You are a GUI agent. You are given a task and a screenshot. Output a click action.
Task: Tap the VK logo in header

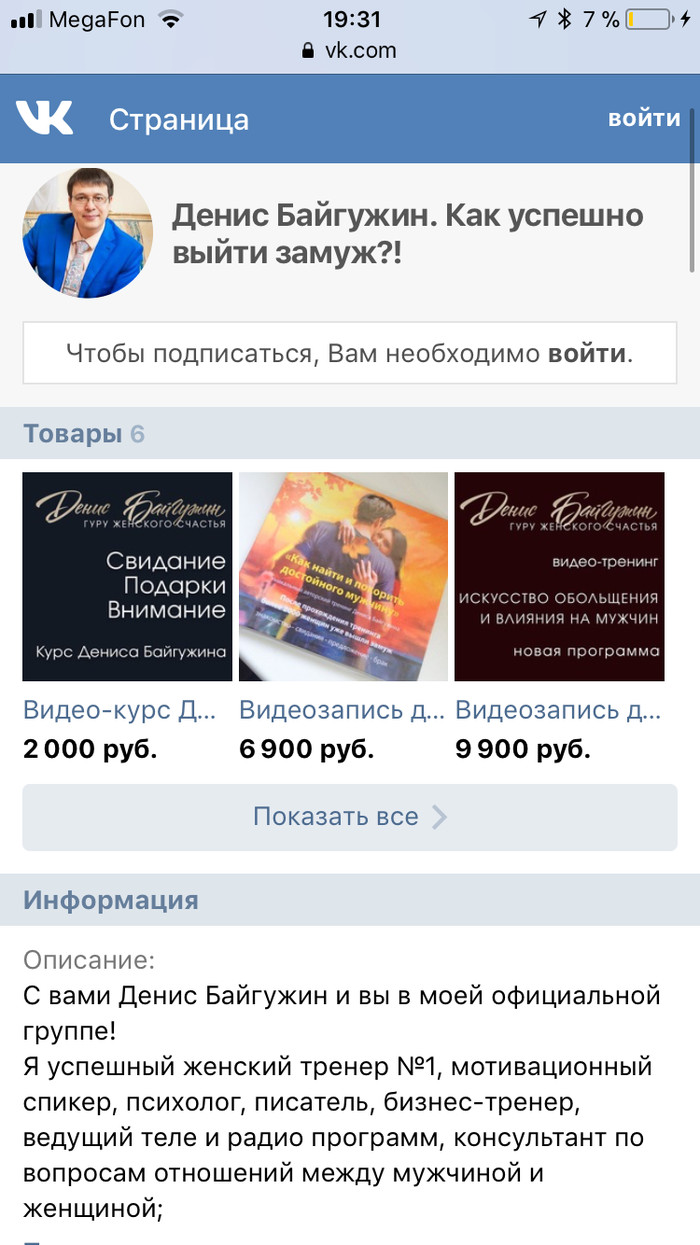44,119
